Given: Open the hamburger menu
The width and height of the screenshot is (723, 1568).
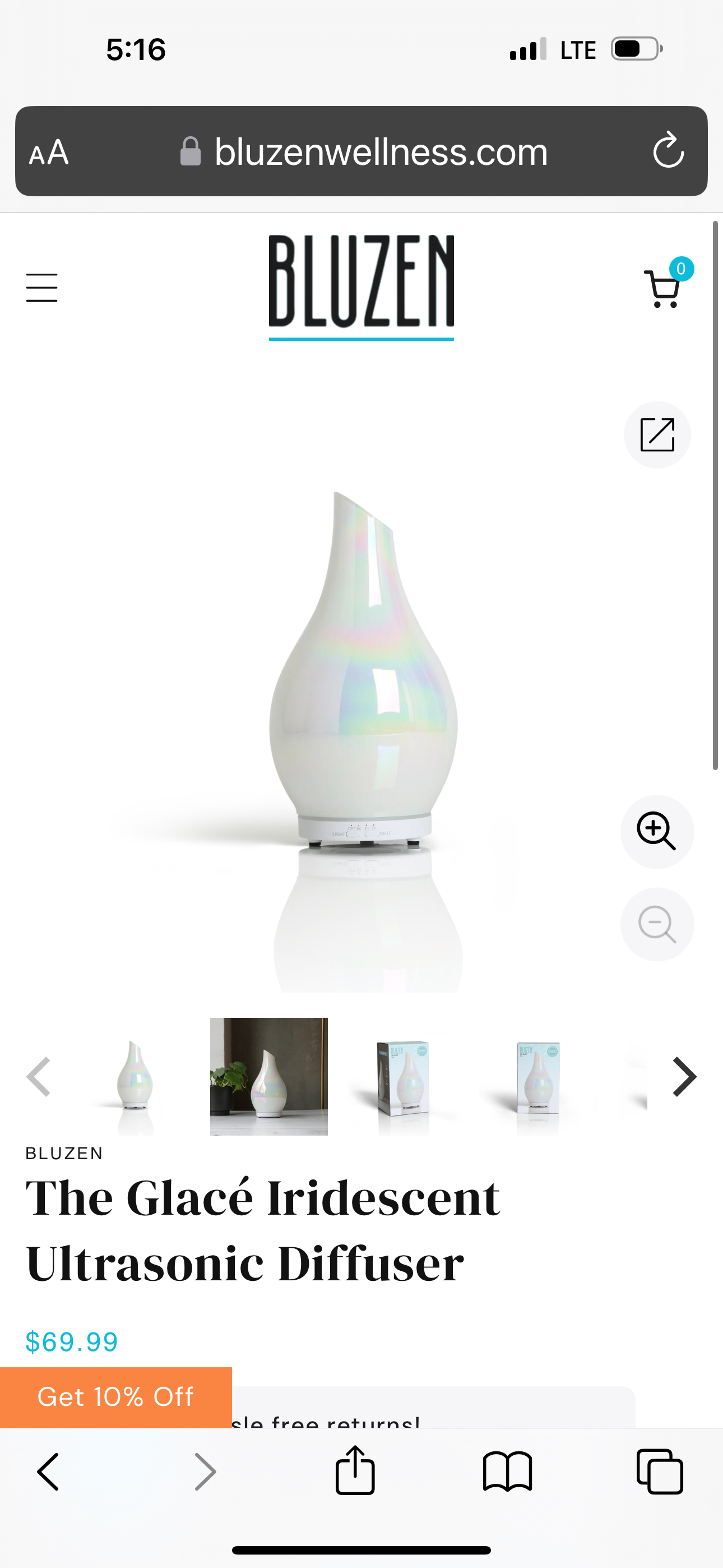Looking at the screenshot, I should click(41, 287).
